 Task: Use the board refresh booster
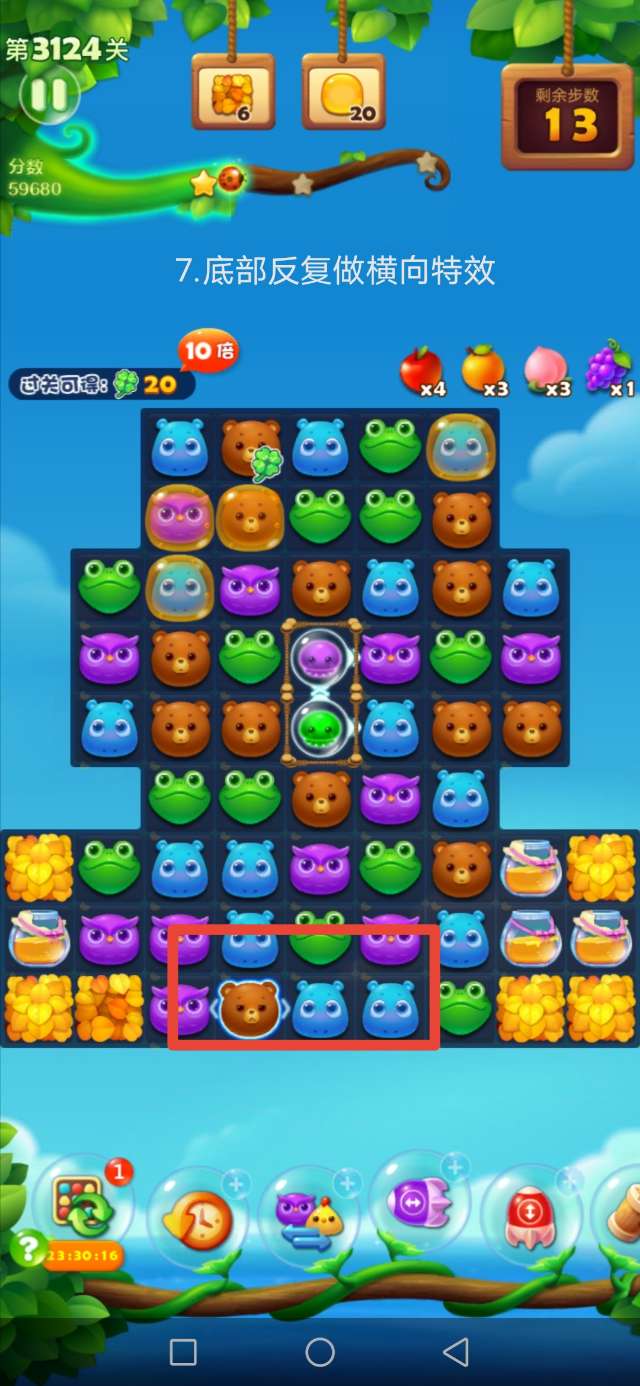coord(80,1204)
